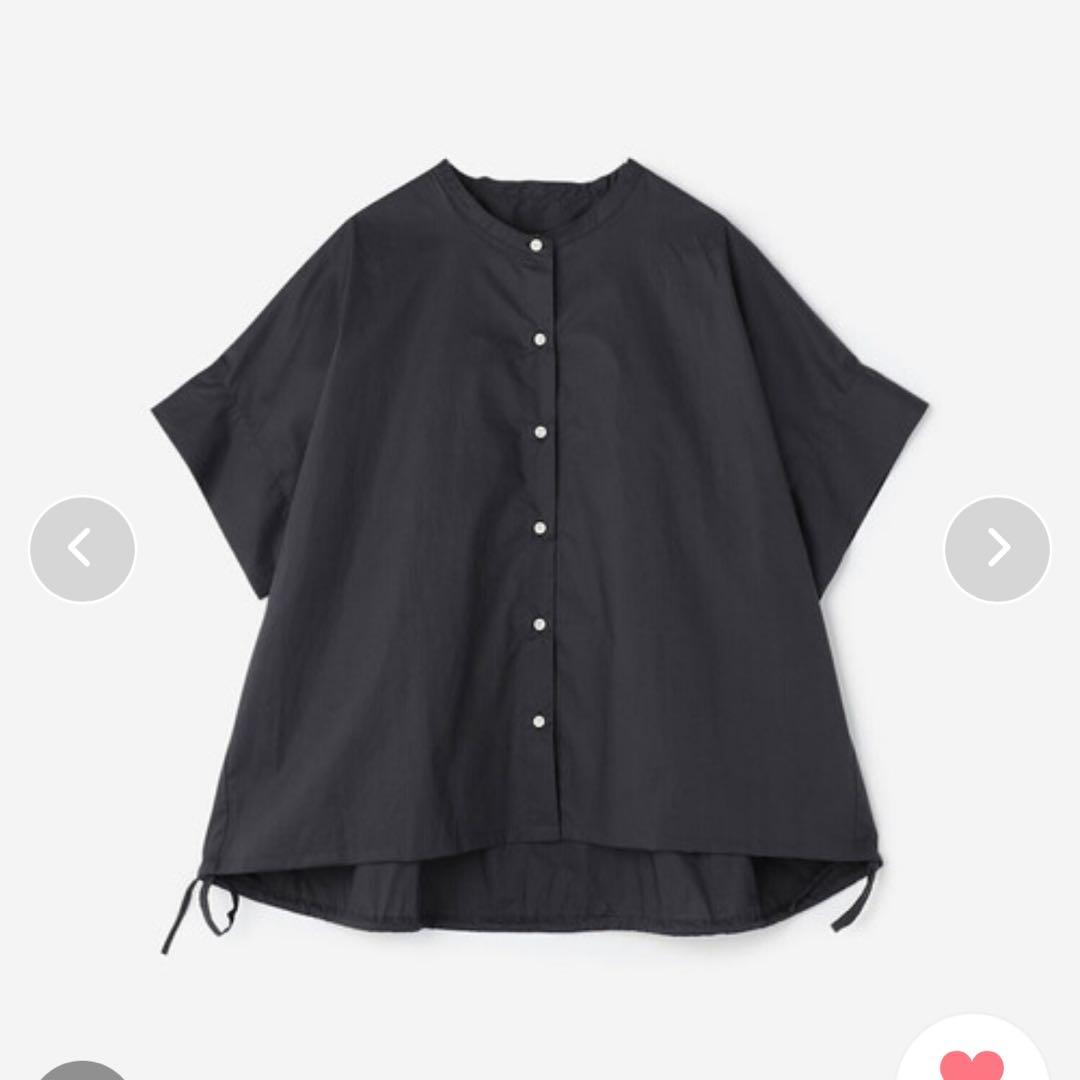The height and width of the screenshot is (1080, 1080).
Task: Show the next product image
Action: click(997, 549)
